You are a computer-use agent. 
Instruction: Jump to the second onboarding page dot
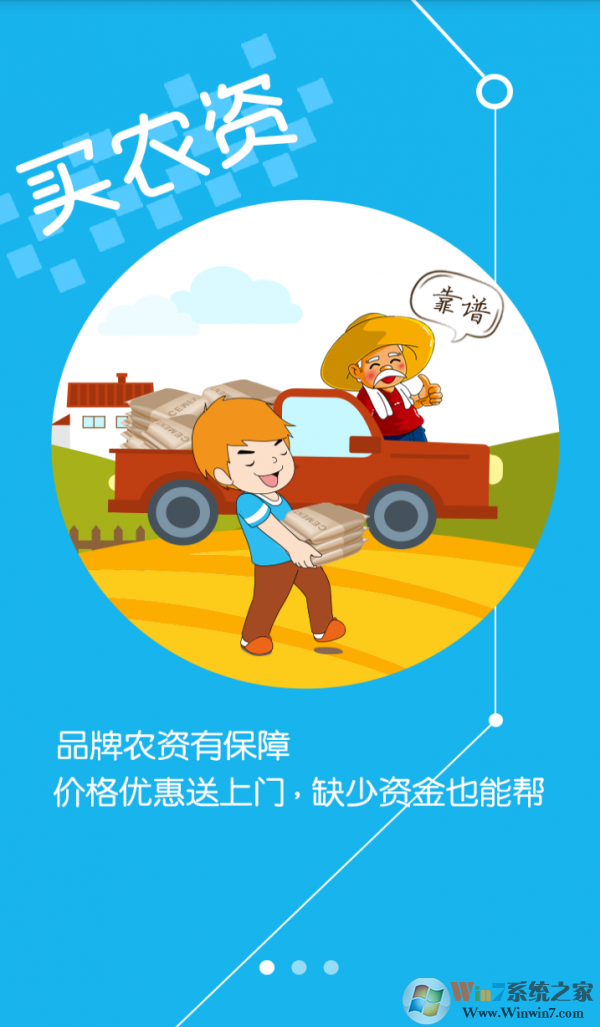[x=299, y=967]
